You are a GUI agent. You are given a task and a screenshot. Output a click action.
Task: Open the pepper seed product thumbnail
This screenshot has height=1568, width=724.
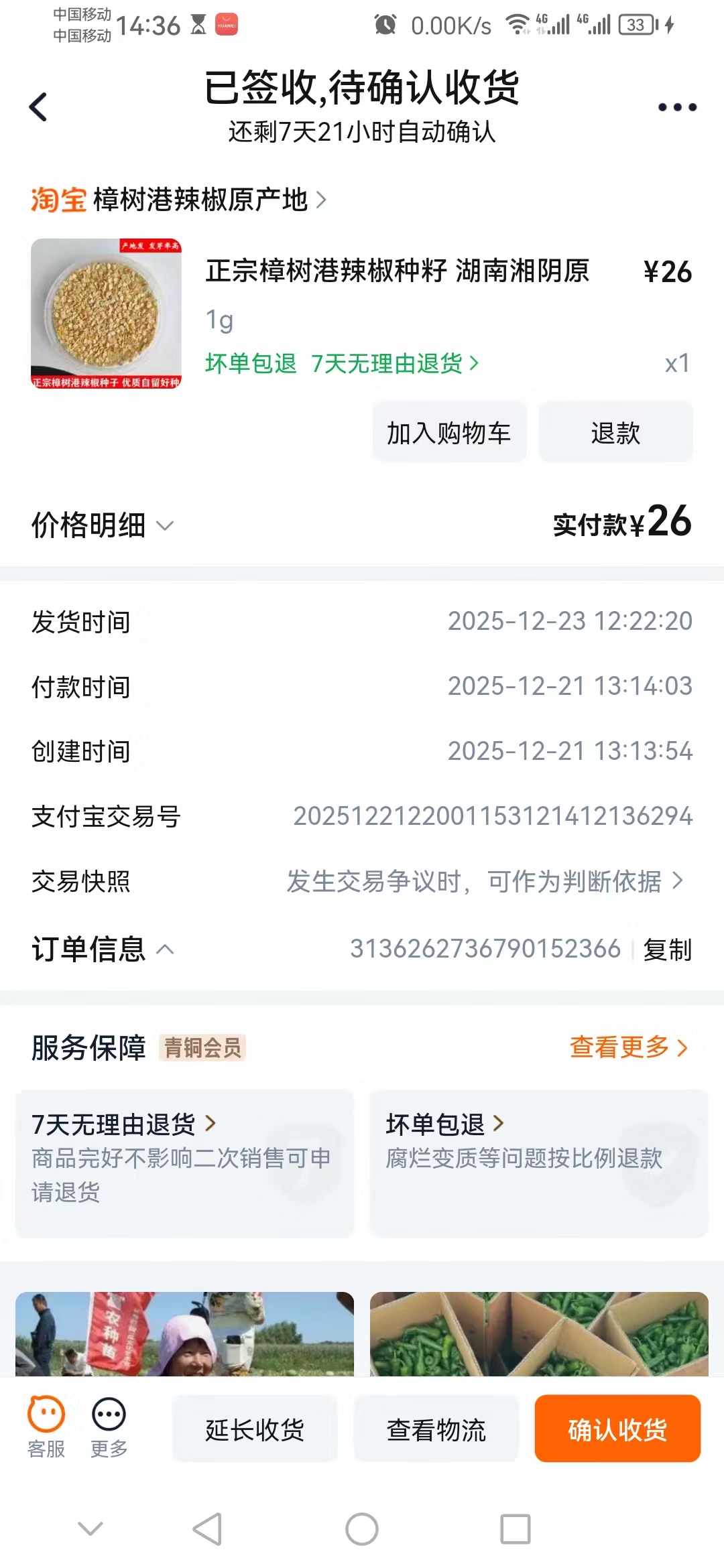(x=106, y=314)
